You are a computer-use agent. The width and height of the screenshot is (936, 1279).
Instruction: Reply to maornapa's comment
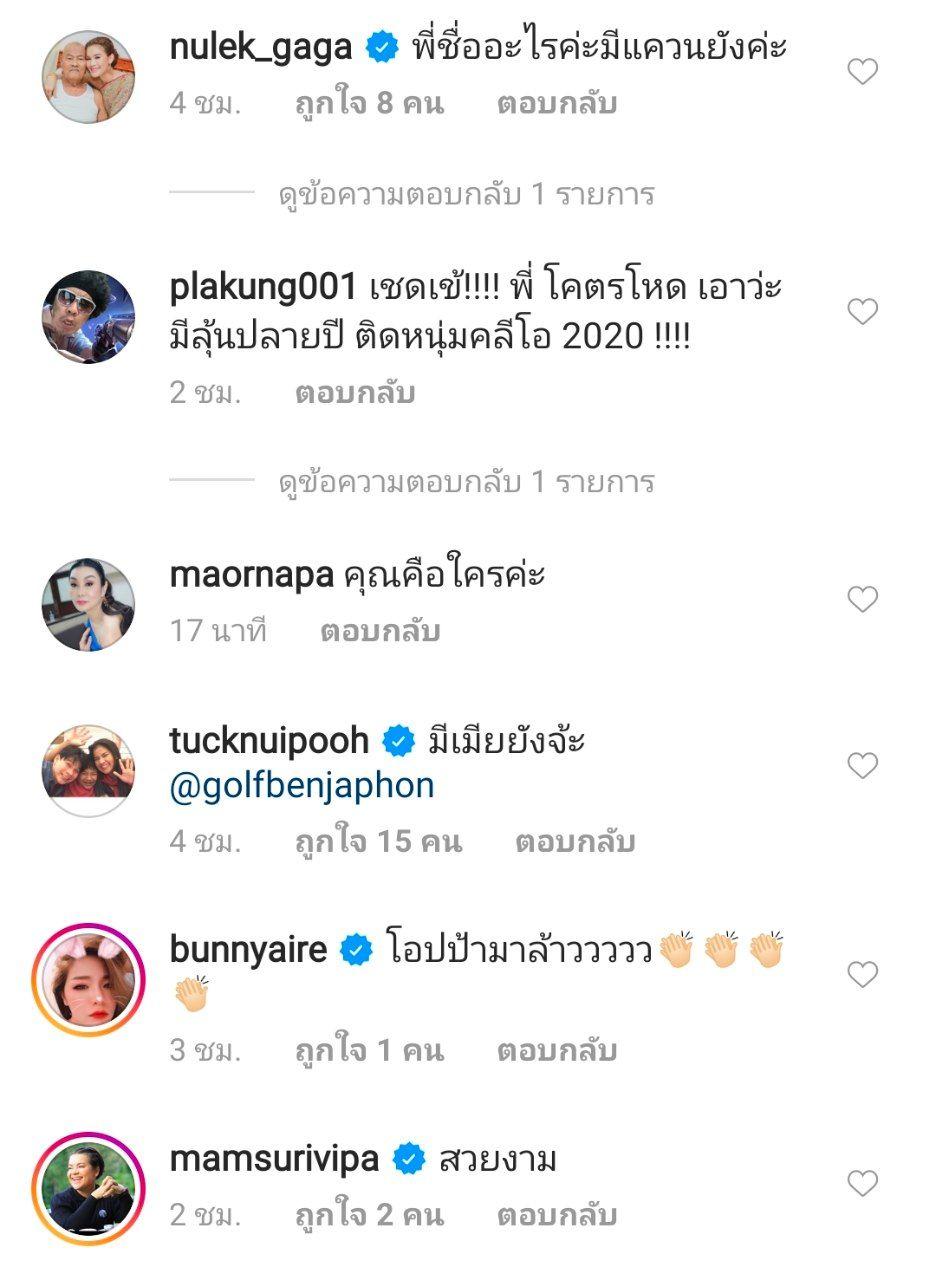click(380, 631)
